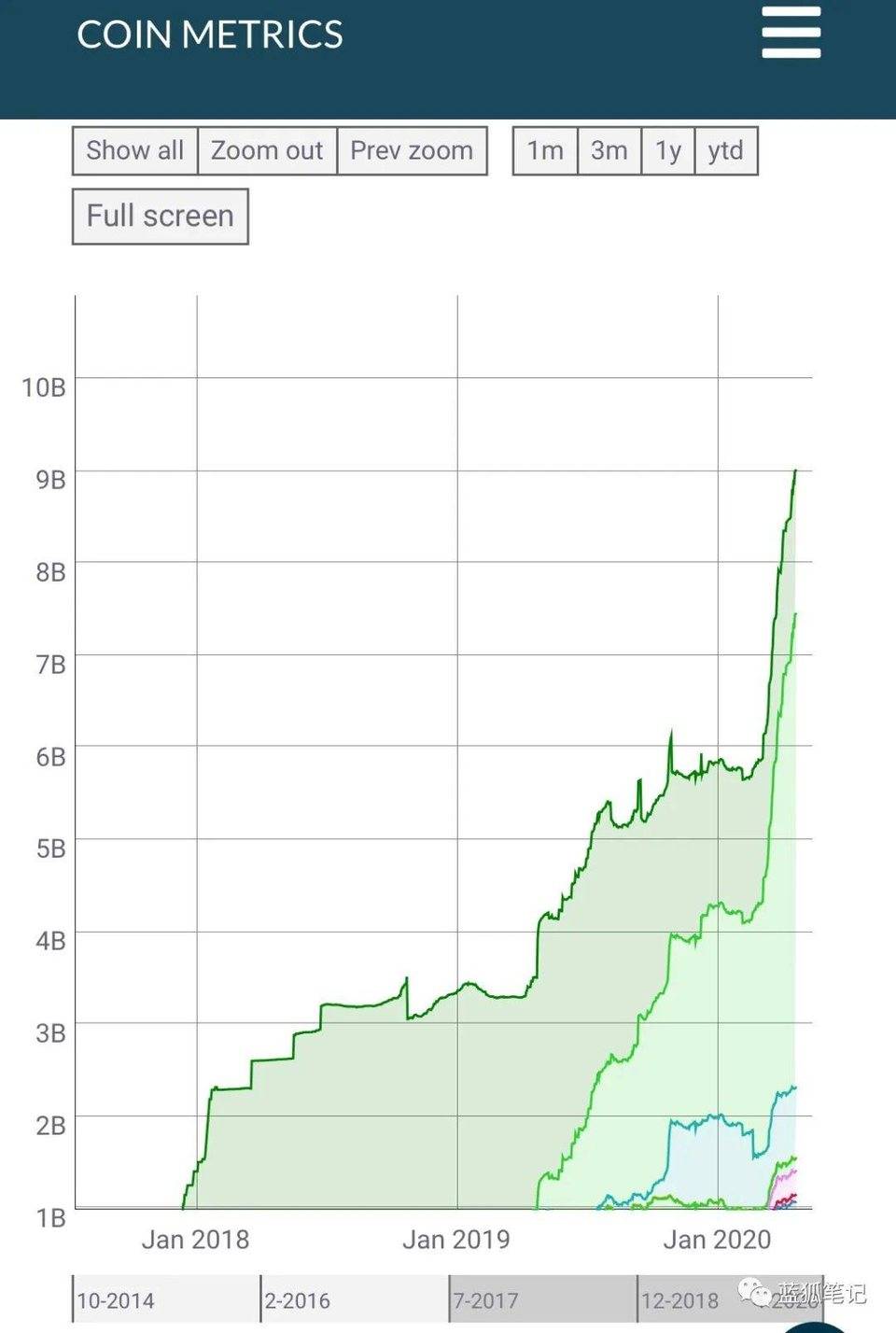Switch chart range to 1y
Image resolution: width=896 pixels, height=1333 pixels.
[x=668, y=151]
